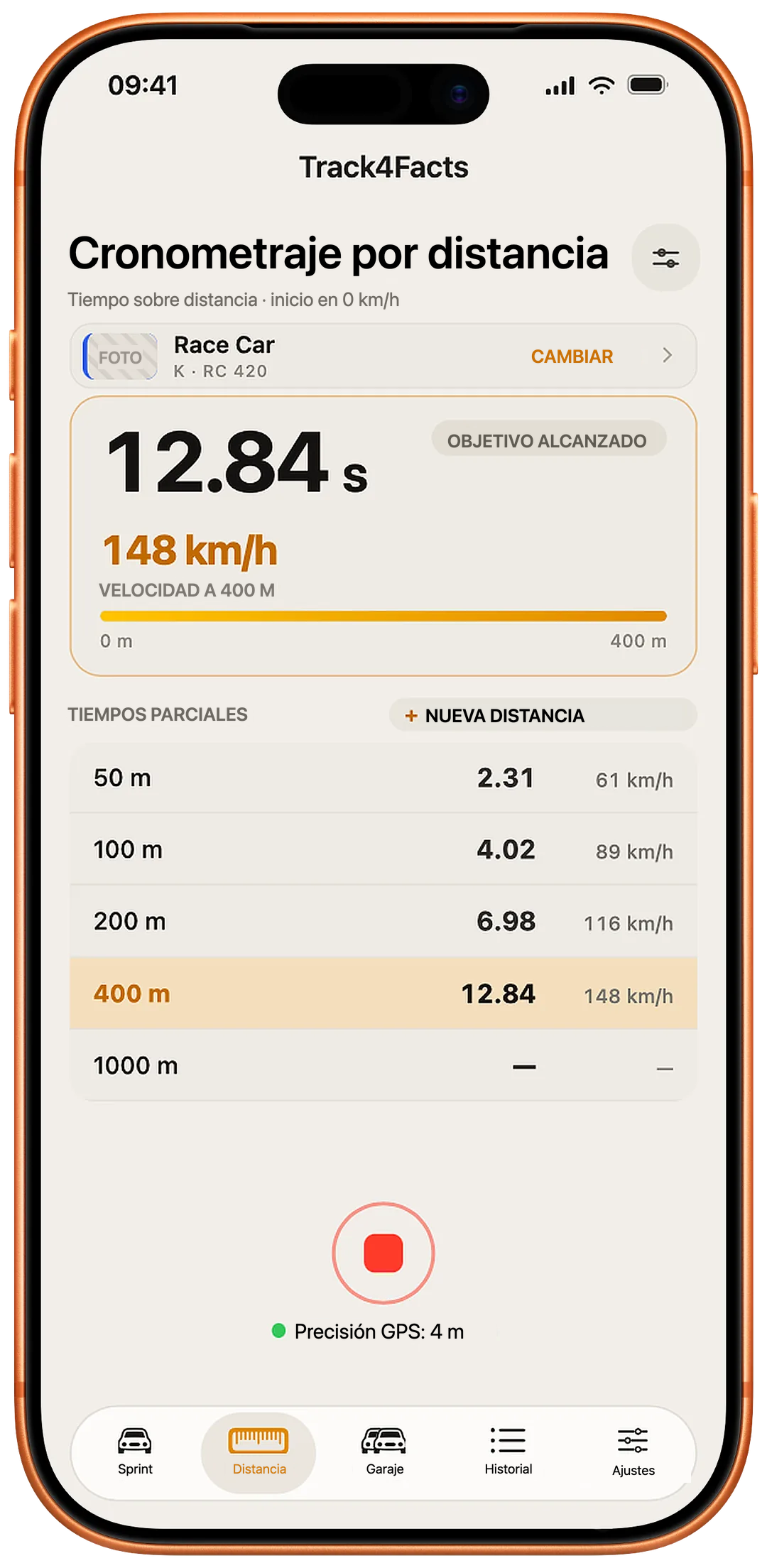Switch to the Ajustes tab

coord(633,1452)
